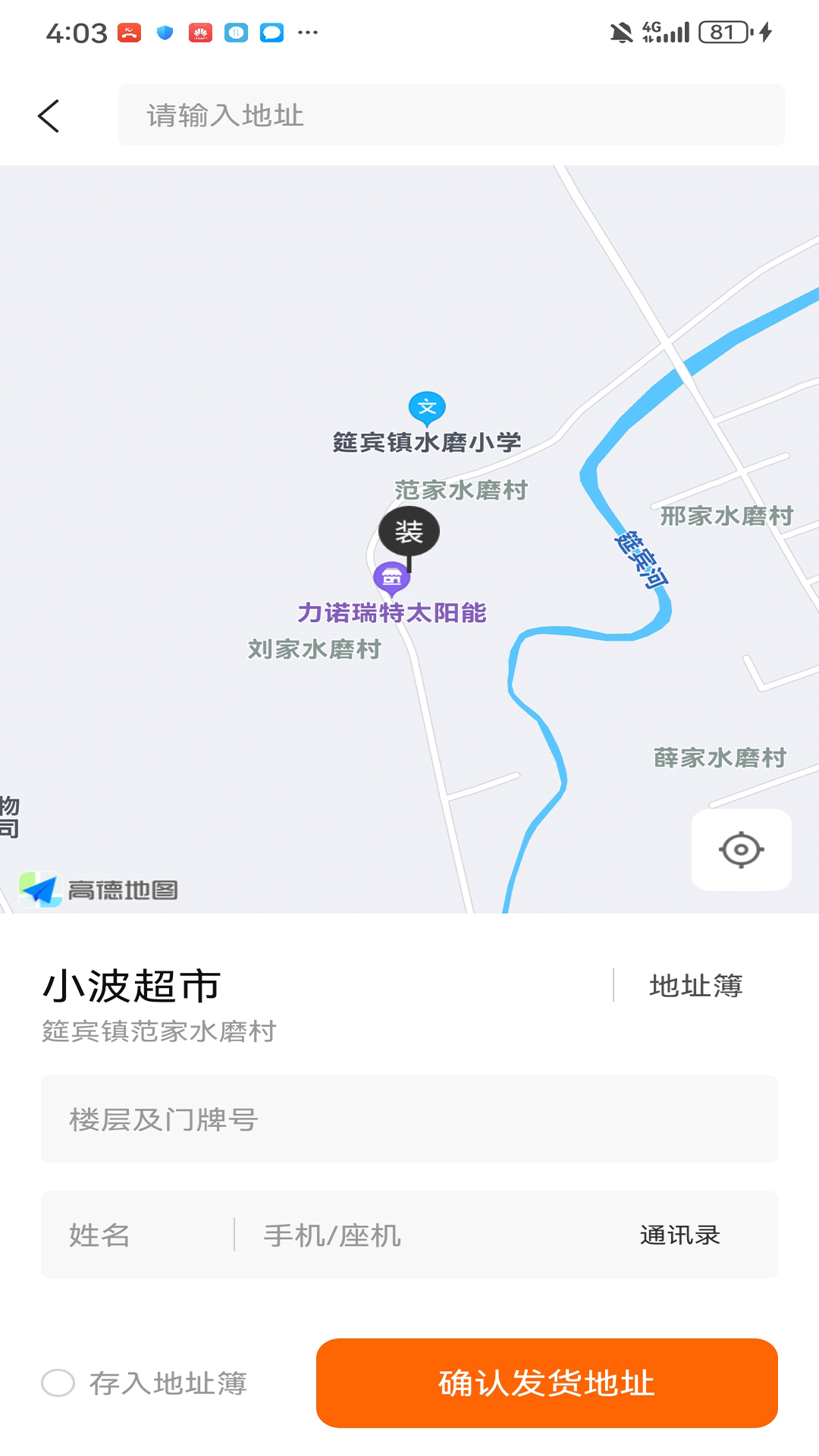
Task: Open 地址簿 address book
Action: click(695, 986)
